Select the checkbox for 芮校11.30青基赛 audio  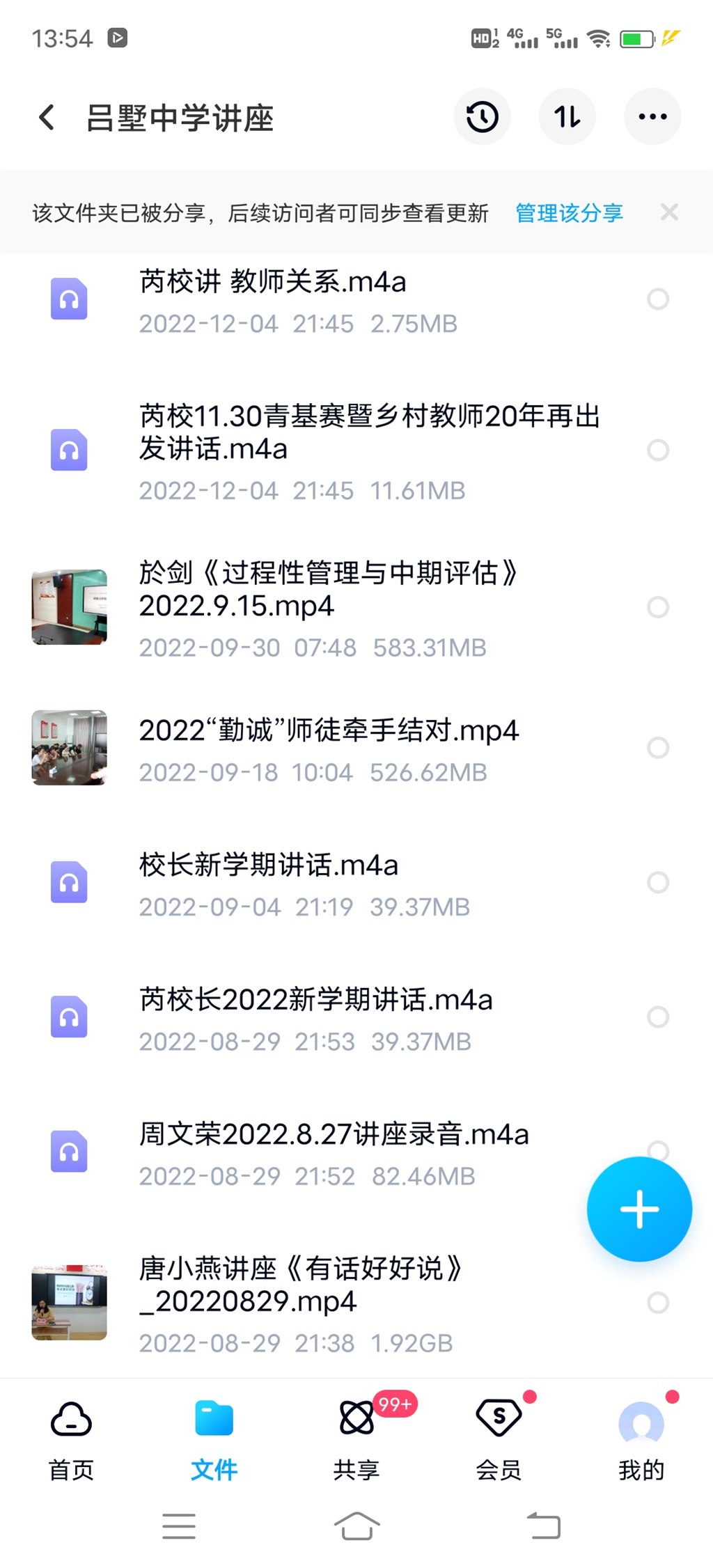658,450
